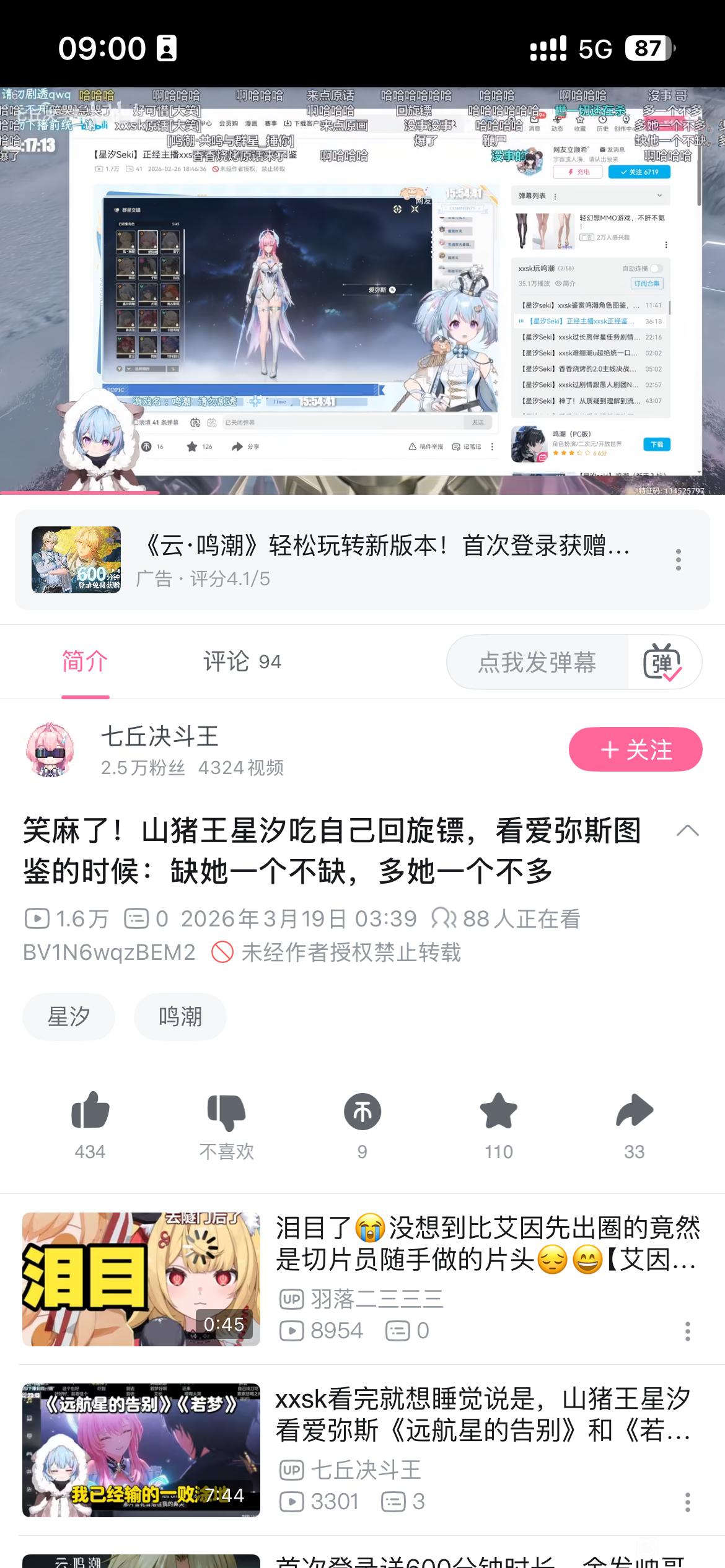Collapse the video title description

[687, 831]
